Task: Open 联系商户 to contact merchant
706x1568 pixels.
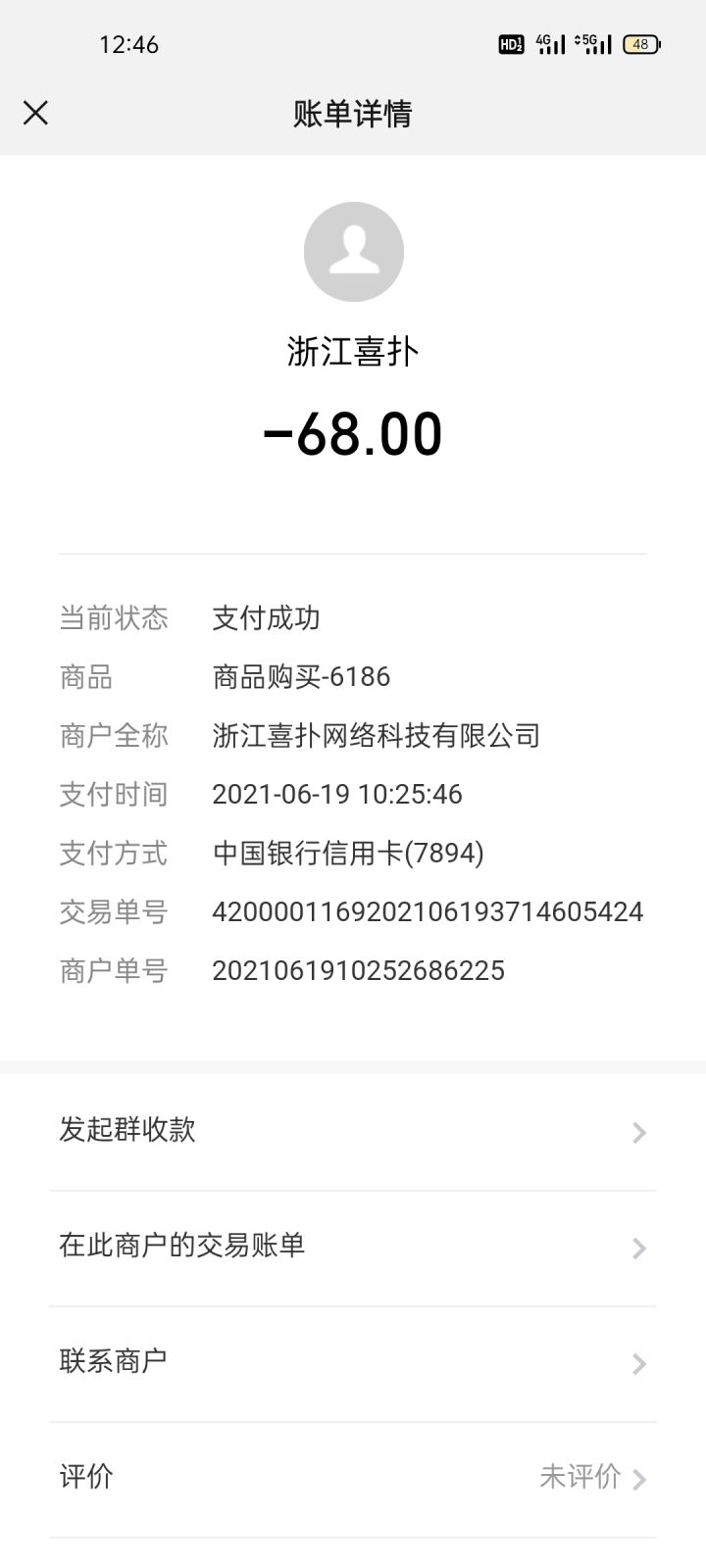Action: point(353,1363)
